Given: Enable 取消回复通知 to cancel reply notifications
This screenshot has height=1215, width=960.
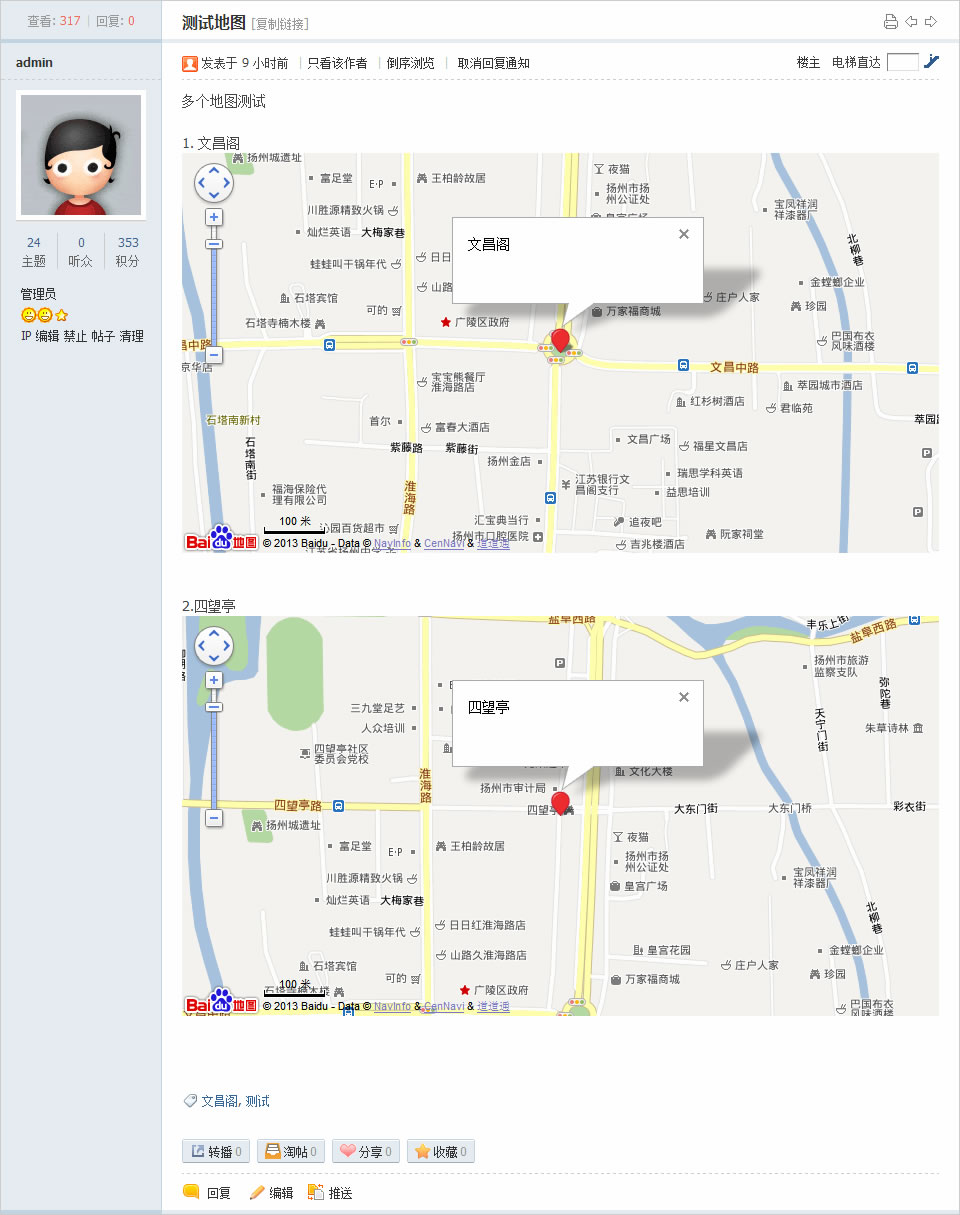Looking at the screenshot, I should (496, 62).
